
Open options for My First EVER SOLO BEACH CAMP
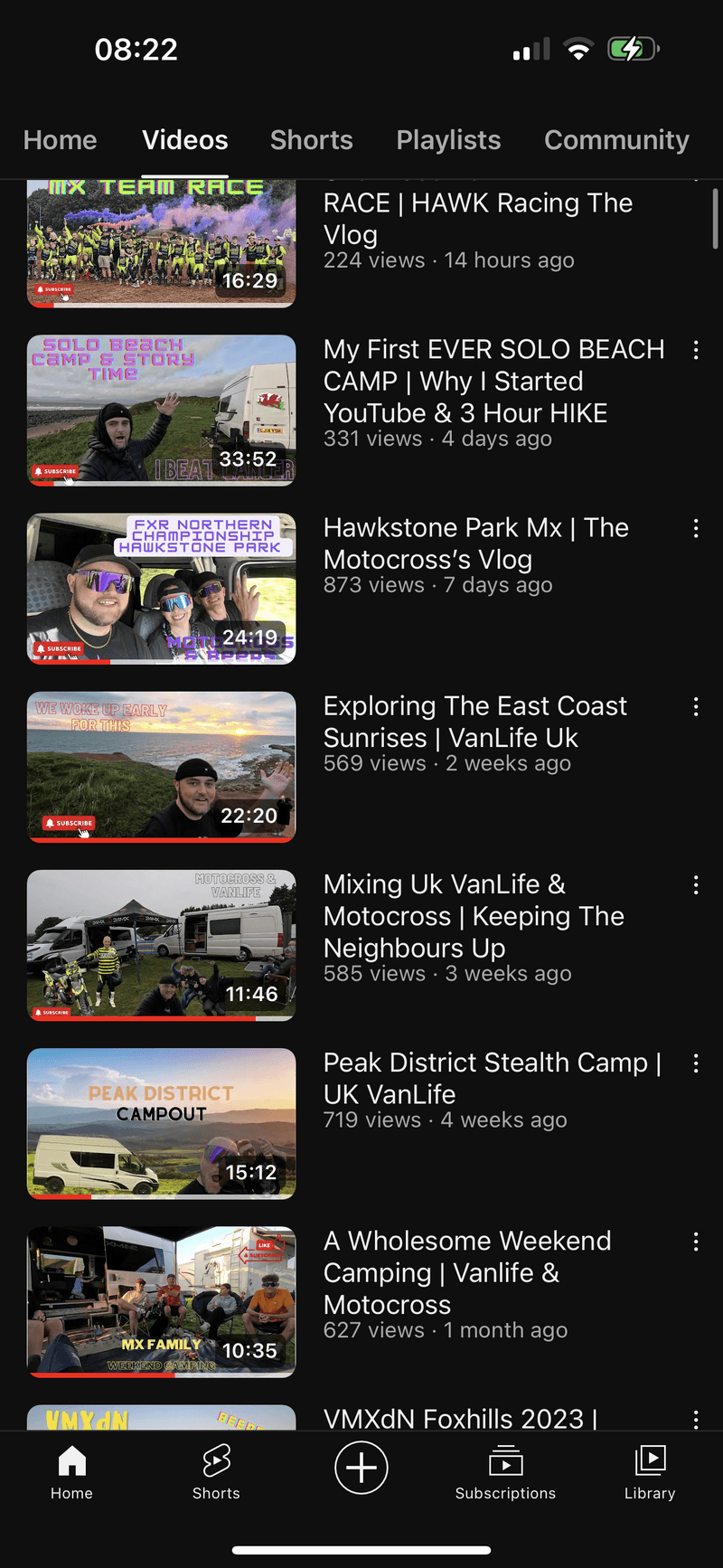pos(696,351)
